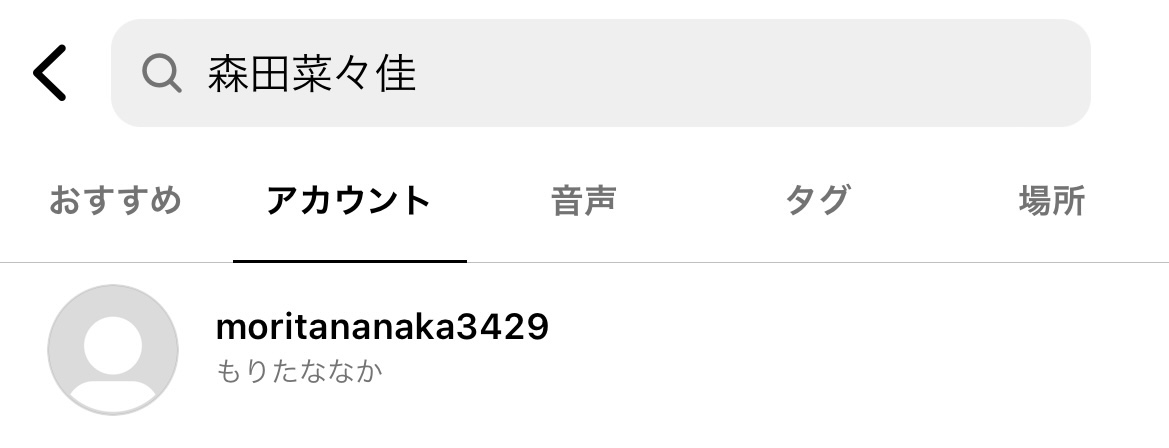This screenshot has height=448, width=1169.
Task: Open the moritananaka3429 account result
Action: pos(382,348)
